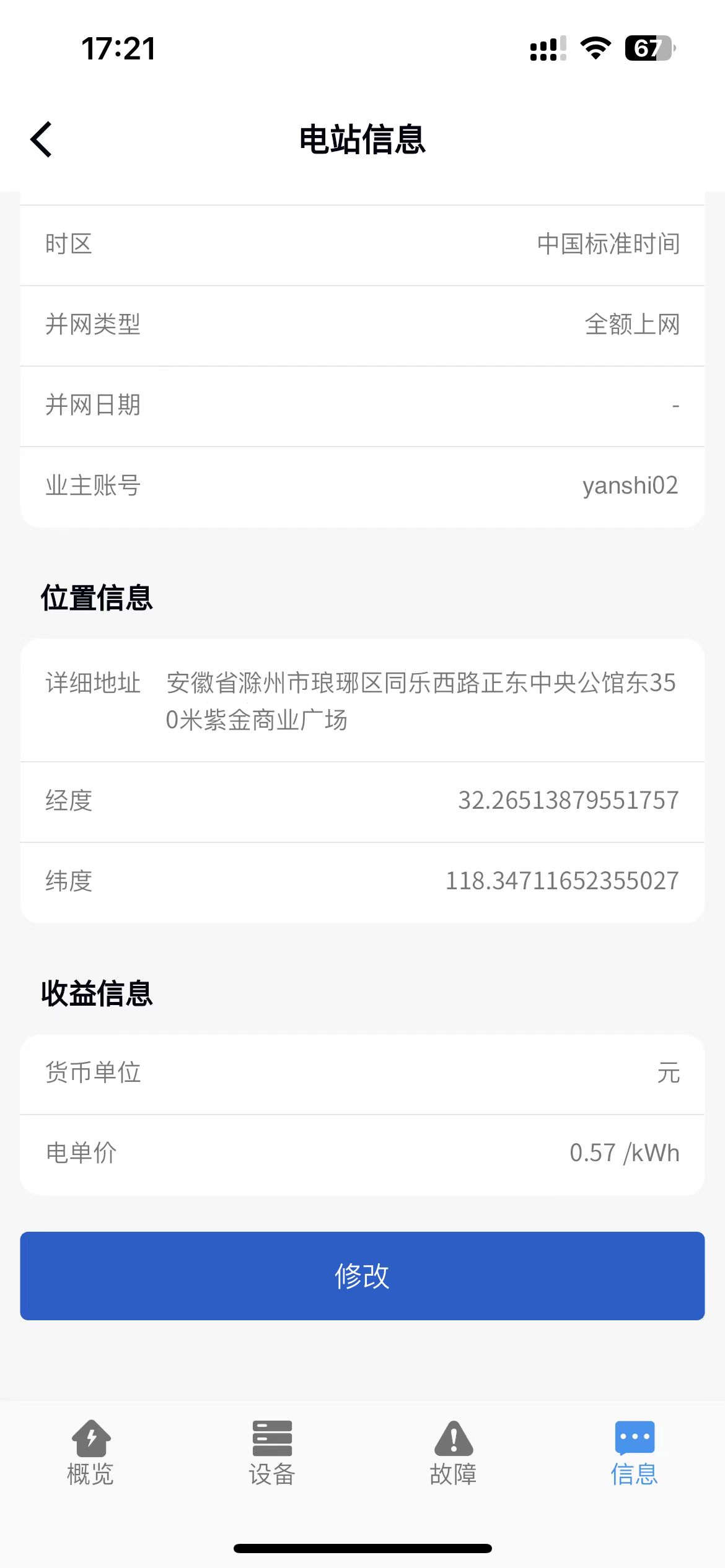Tap the blue 修改 button
Viewport: 725px width, 1568px height.
pos(362,1276)
